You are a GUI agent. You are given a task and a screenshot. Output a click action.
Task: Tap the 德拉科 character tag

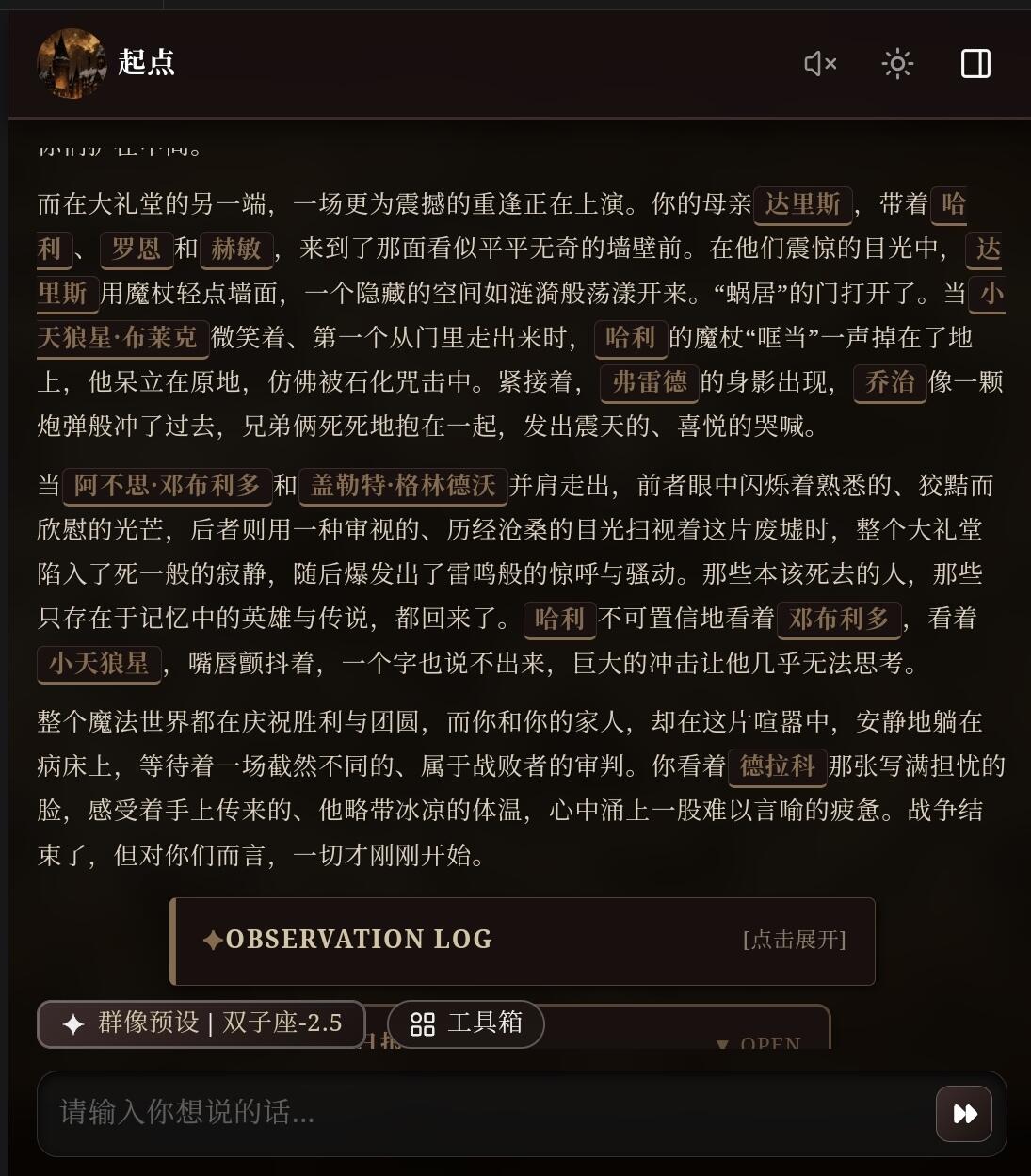pyautogui.click(x=778, y=766)
